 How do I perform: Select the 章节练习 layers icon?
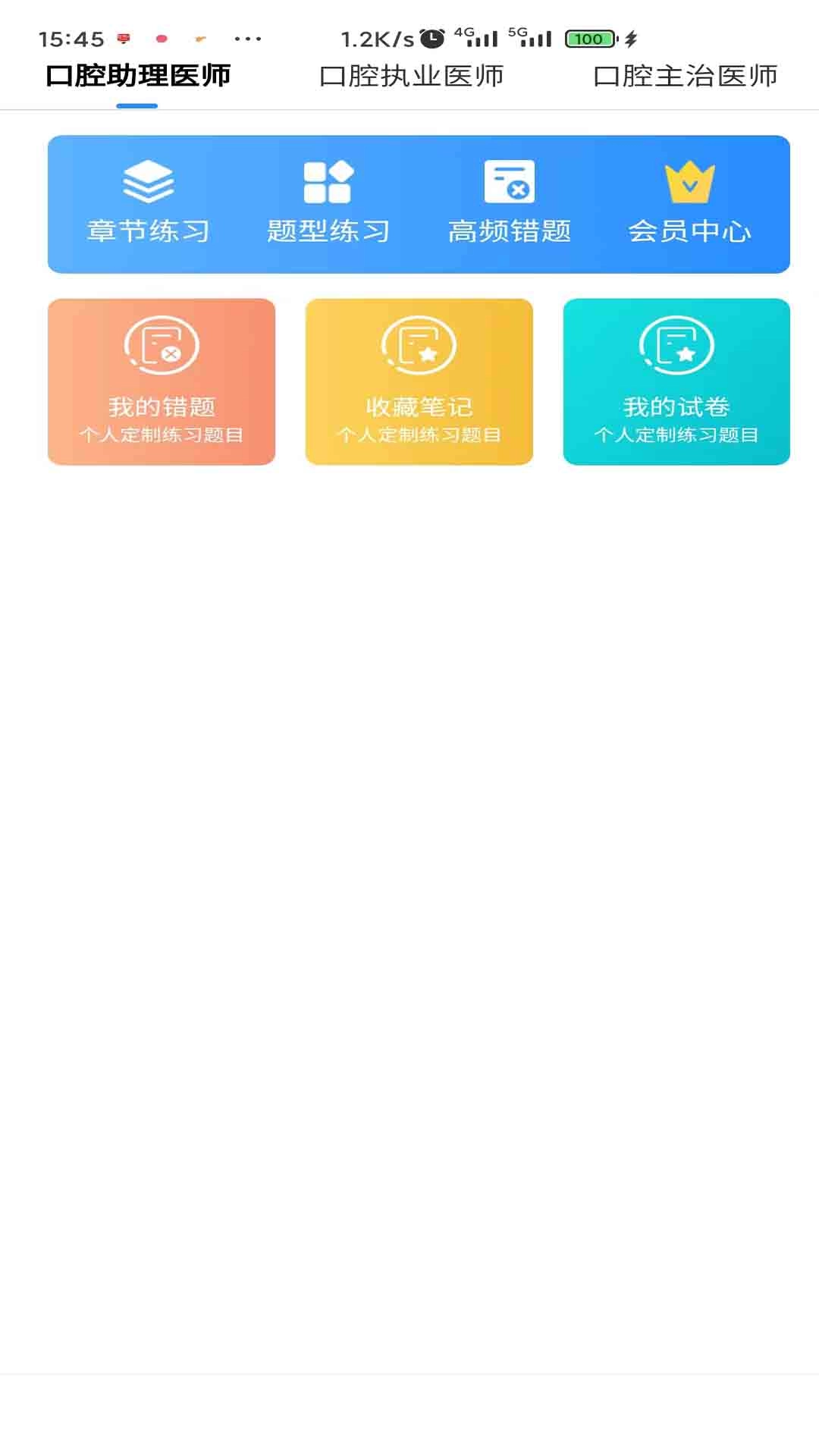point(149,182)
